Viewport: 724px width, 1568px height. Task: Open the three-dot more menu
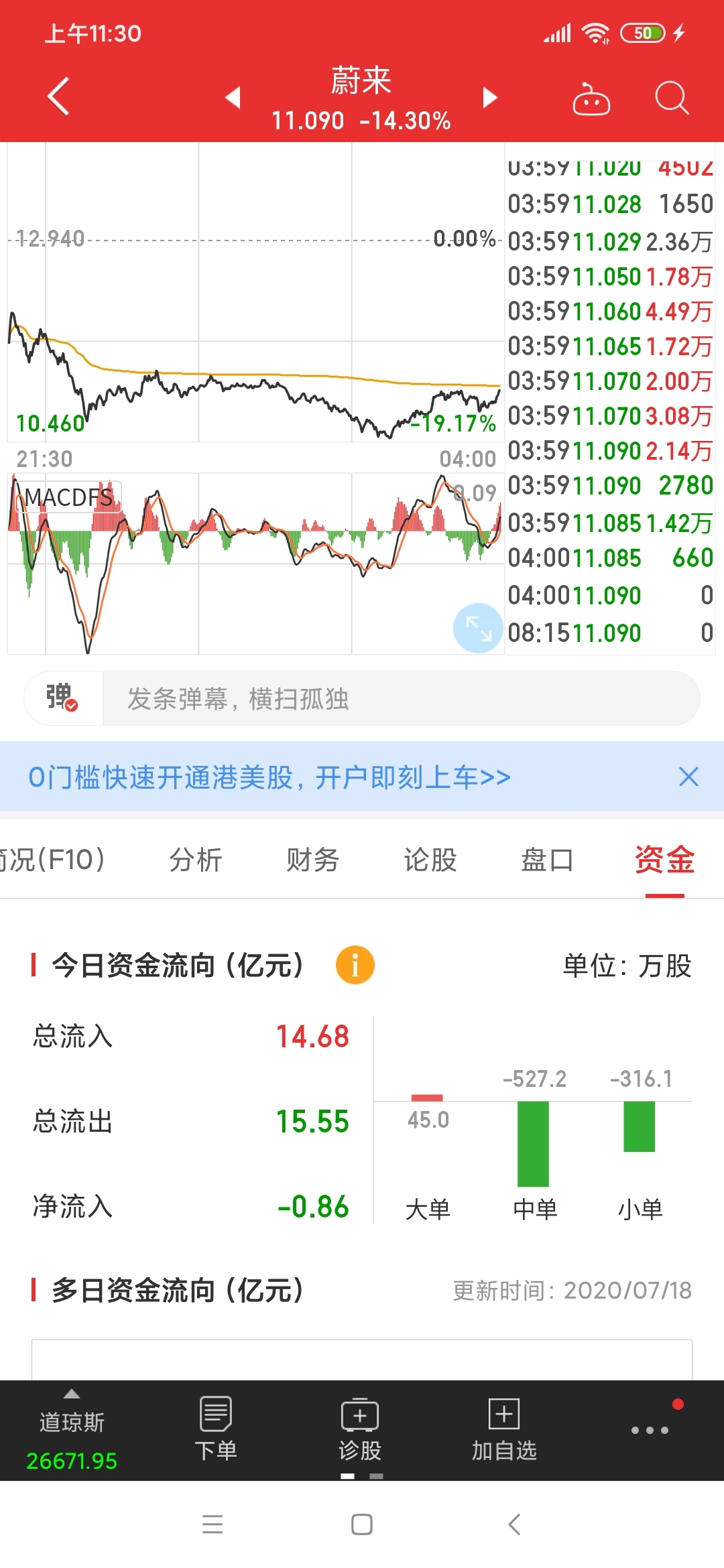tap(650, 1430)
